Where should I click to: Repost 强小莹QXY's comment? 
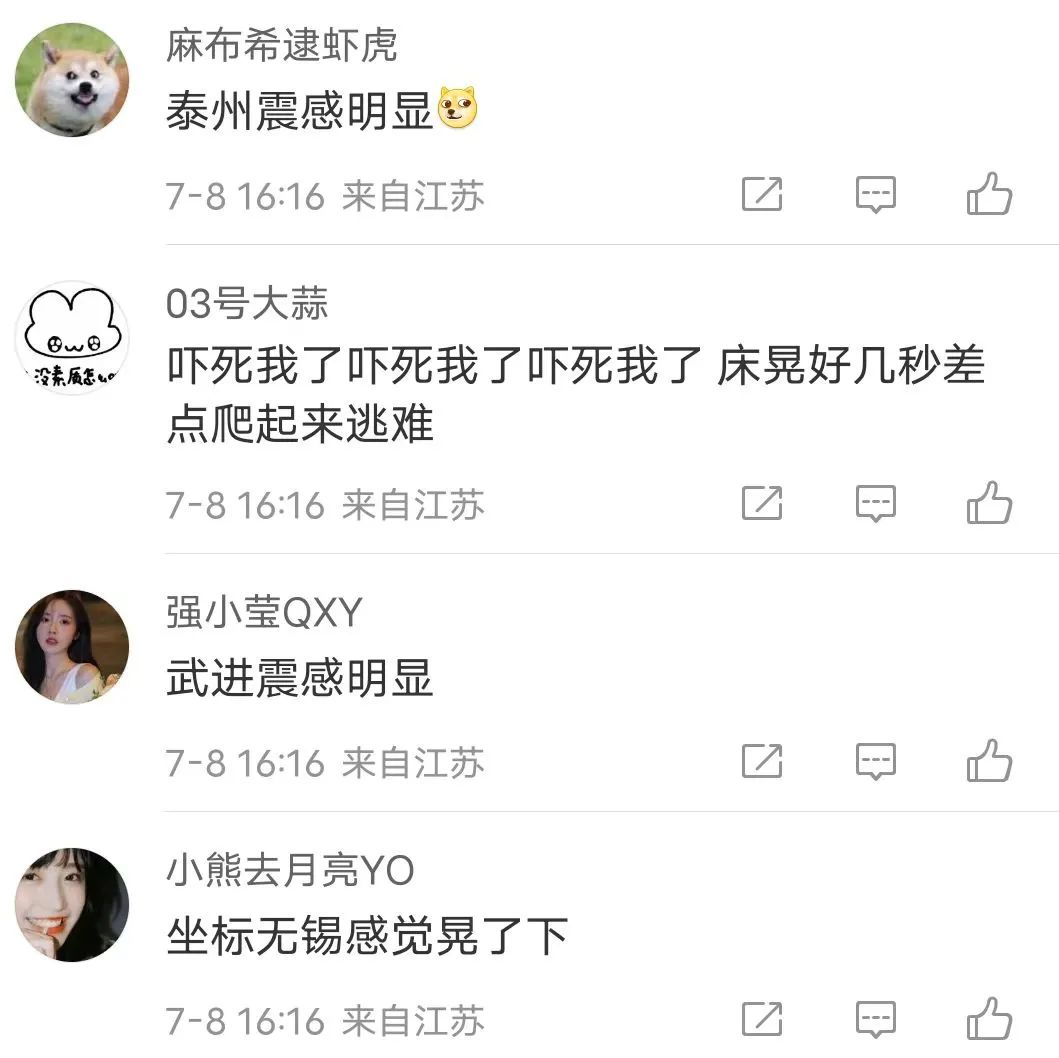(762, 762)
